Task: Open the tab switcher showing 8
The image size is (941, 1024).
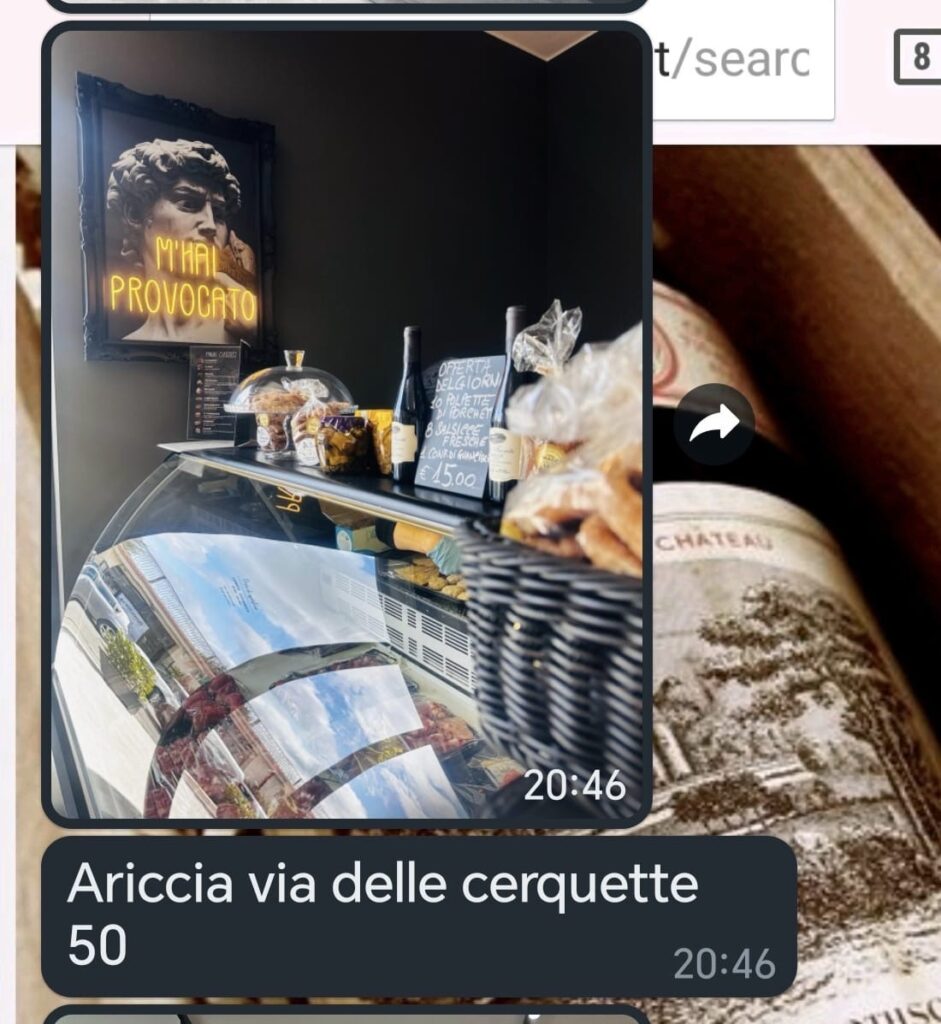Action: tap(917, 58)
